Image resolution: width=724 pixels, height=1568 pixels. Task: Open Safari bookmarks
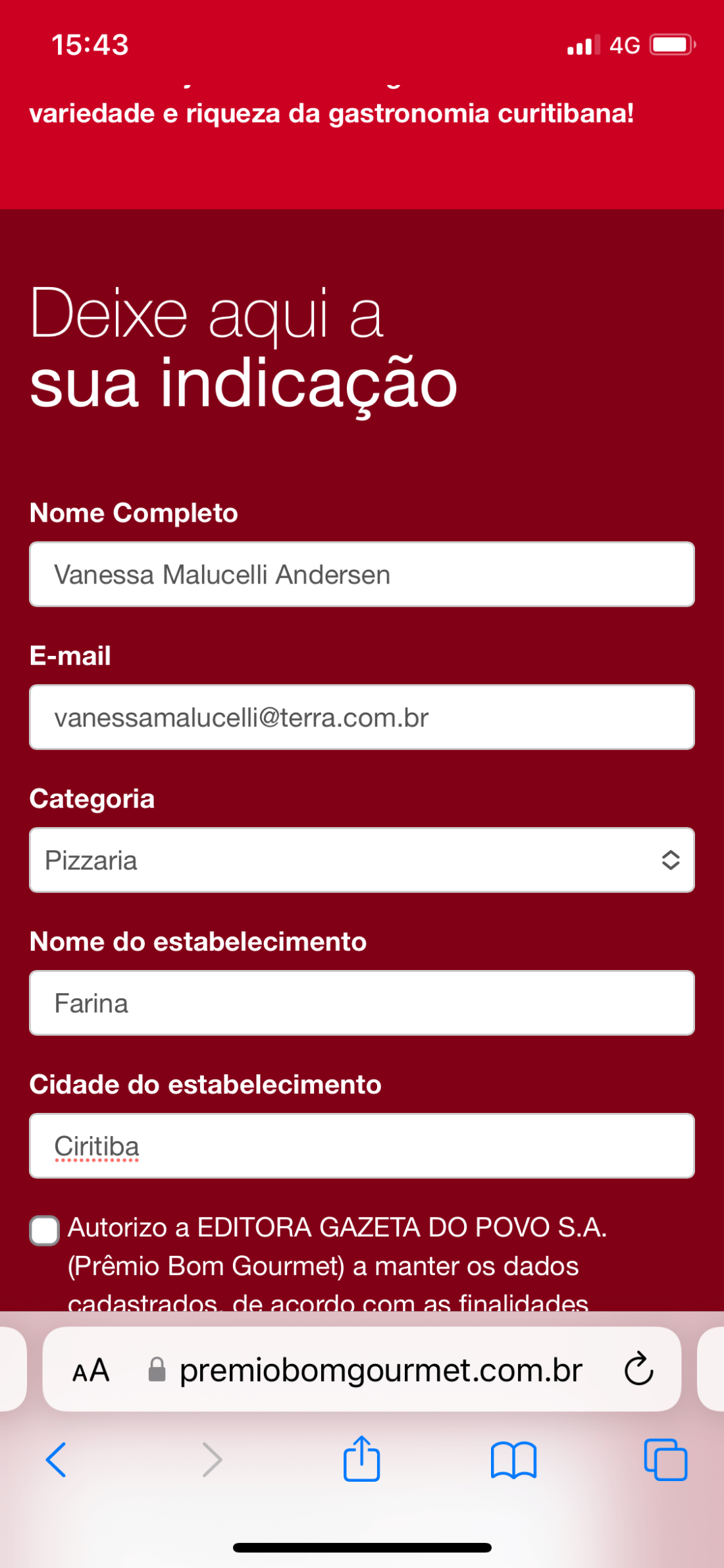point(513,1460)
